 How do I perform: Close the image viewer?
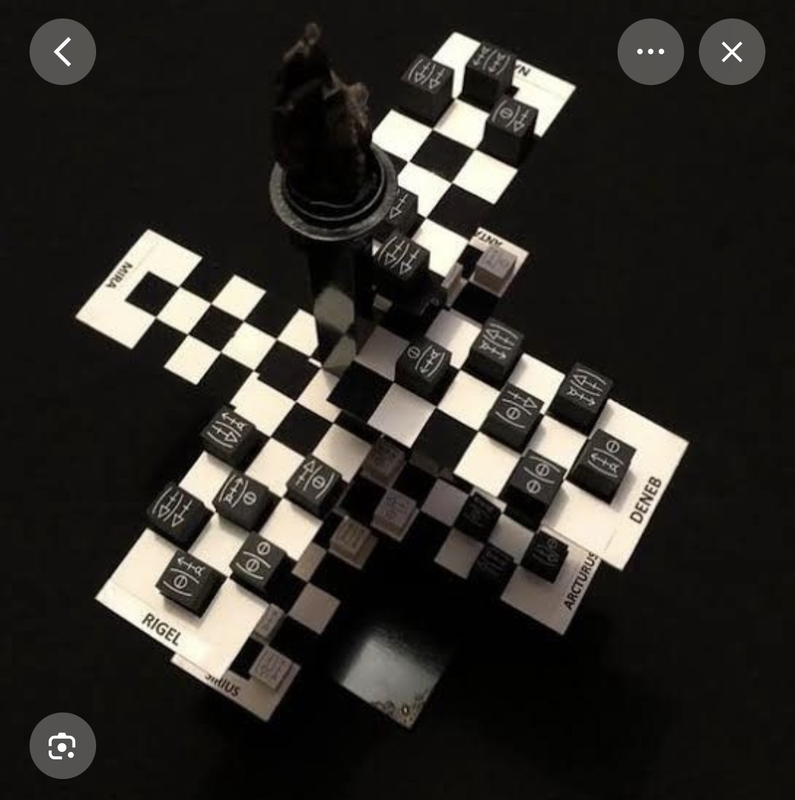tap(732, 52)
